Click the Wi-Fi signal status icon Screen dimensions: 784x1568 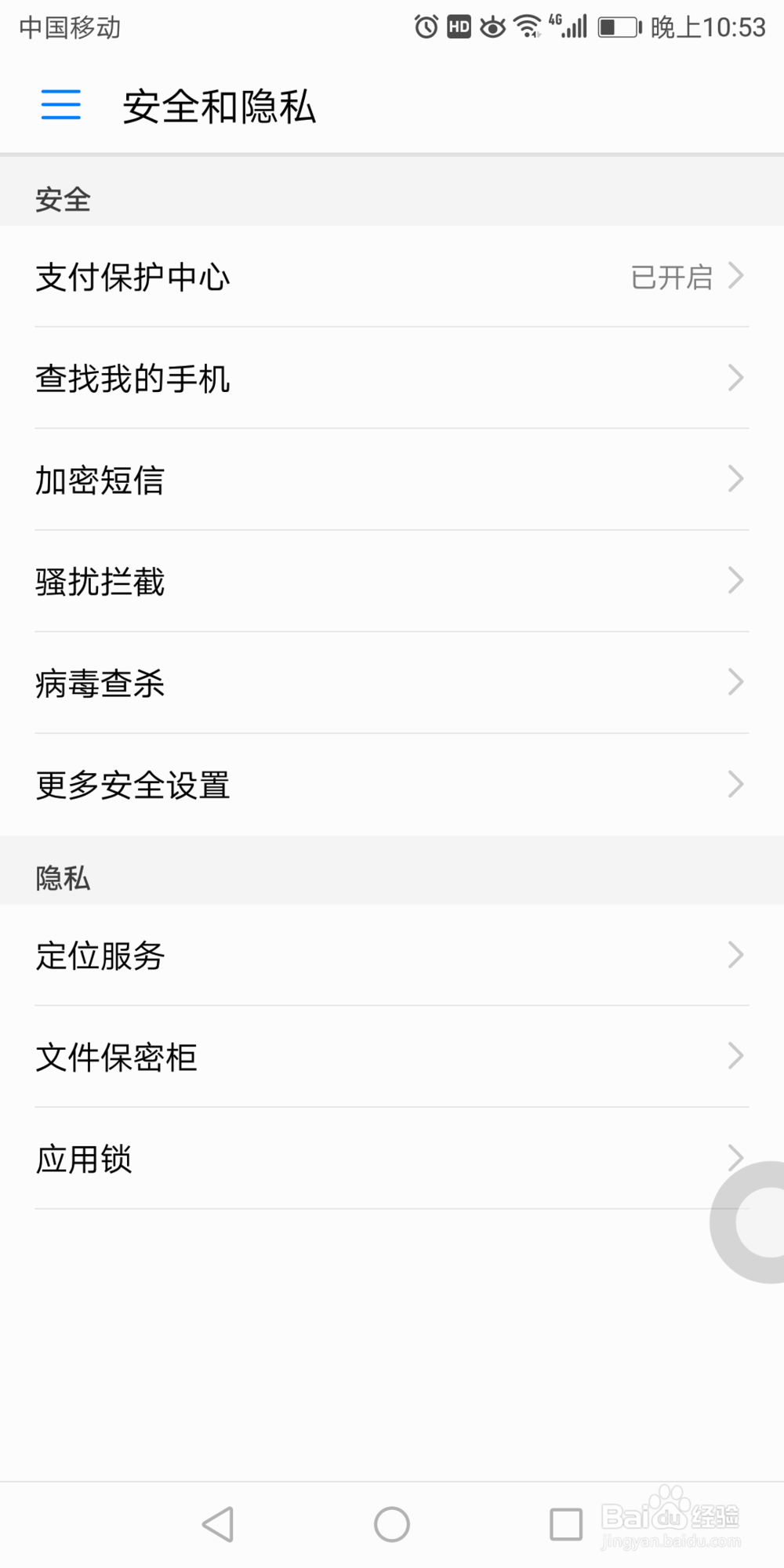point(527,26)
